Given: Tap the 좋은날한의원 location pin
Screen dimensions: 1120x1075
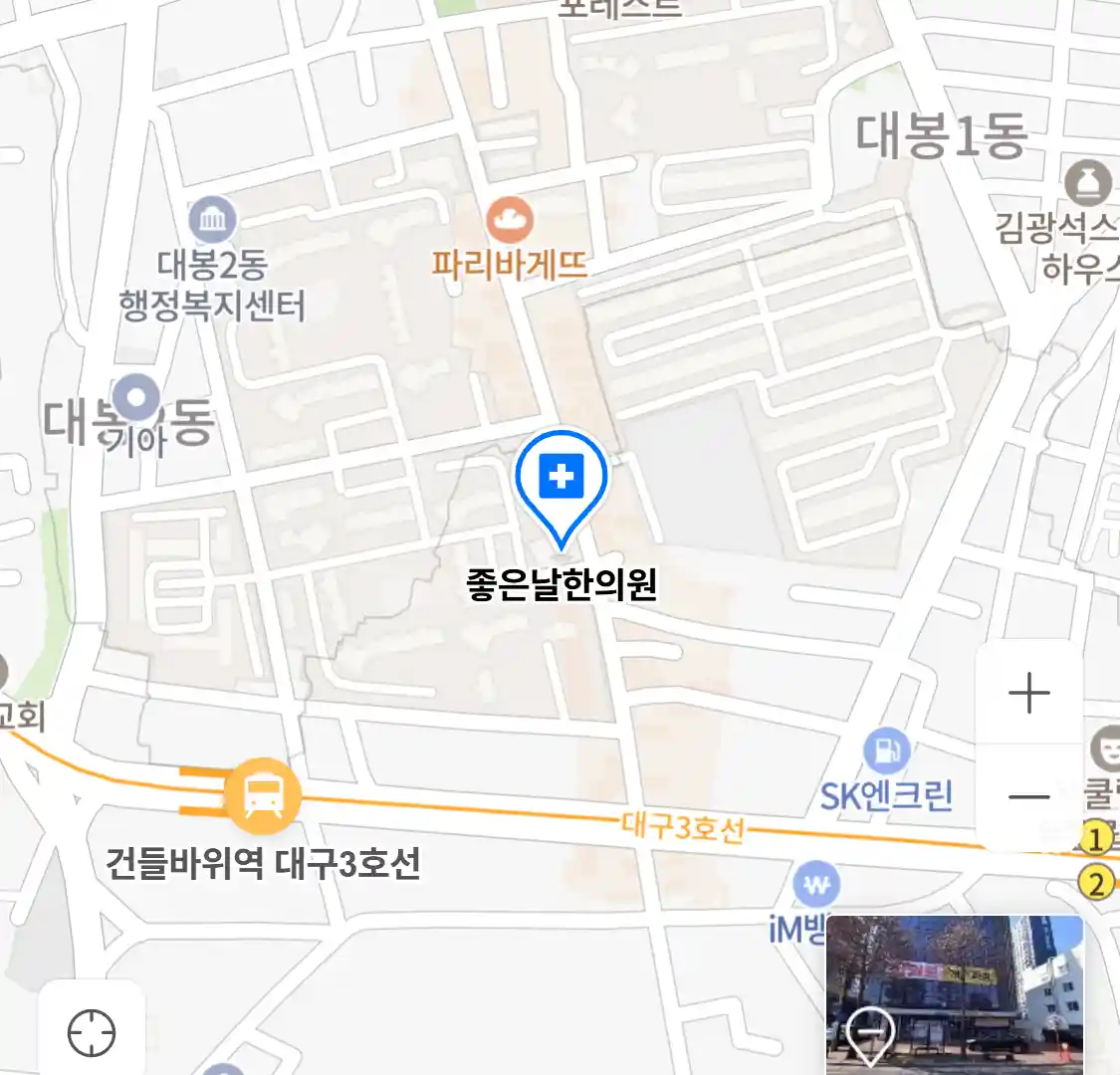Looking at the screenshot, I should tap(561, 480).
